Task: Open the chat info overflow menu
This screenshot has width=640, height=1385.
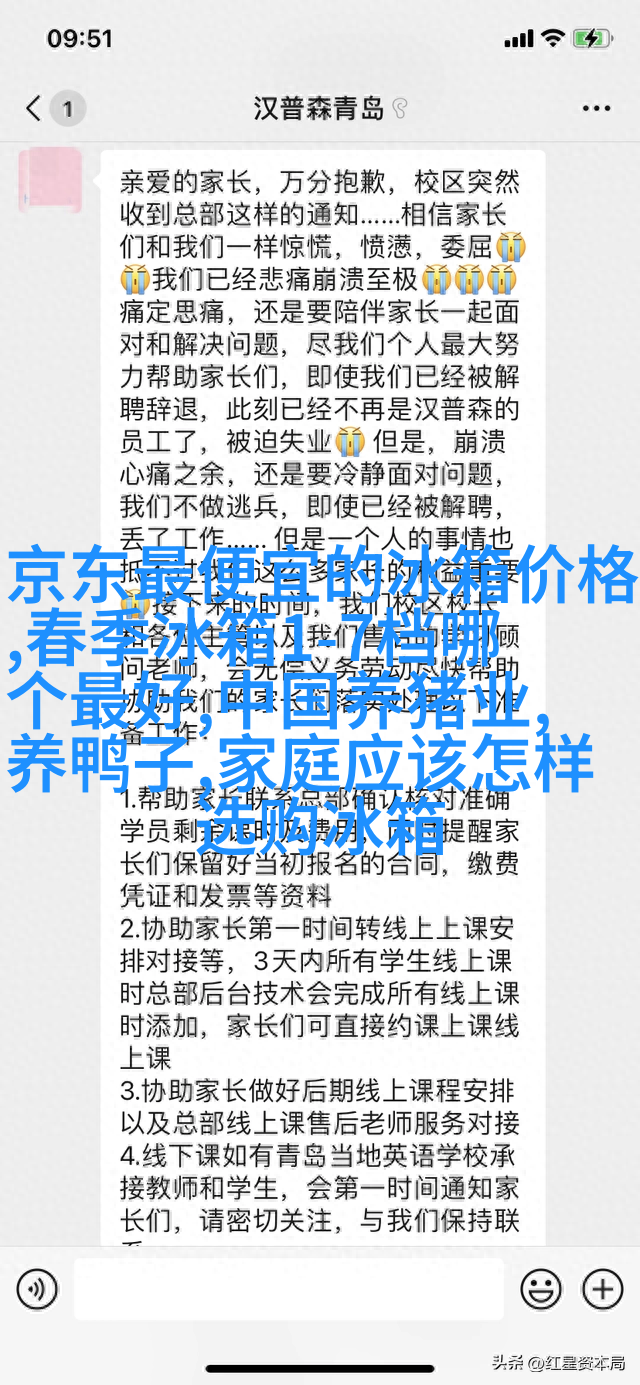Action: [597, 108]
